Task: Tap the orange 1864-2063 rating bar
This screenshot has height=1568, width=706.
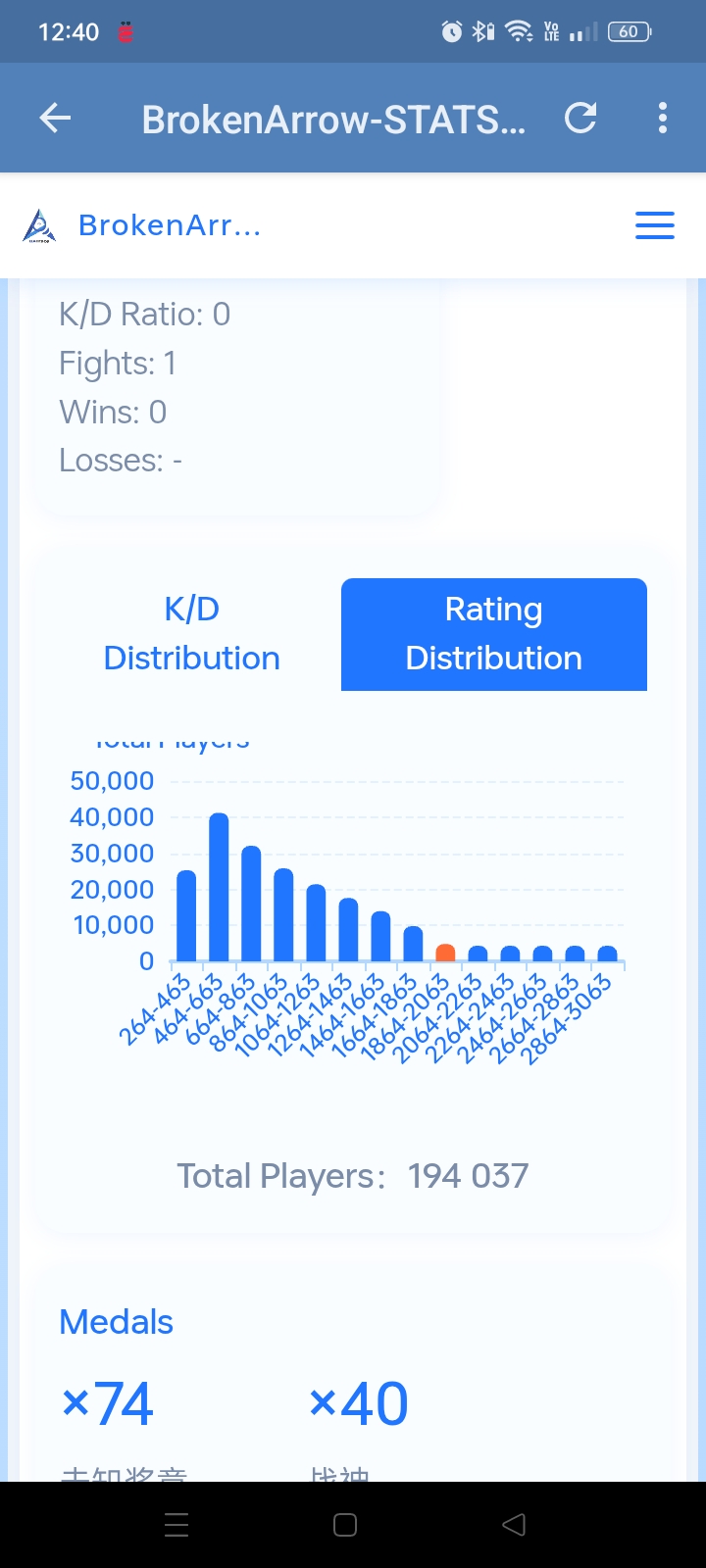Action: tap(445, 953)
